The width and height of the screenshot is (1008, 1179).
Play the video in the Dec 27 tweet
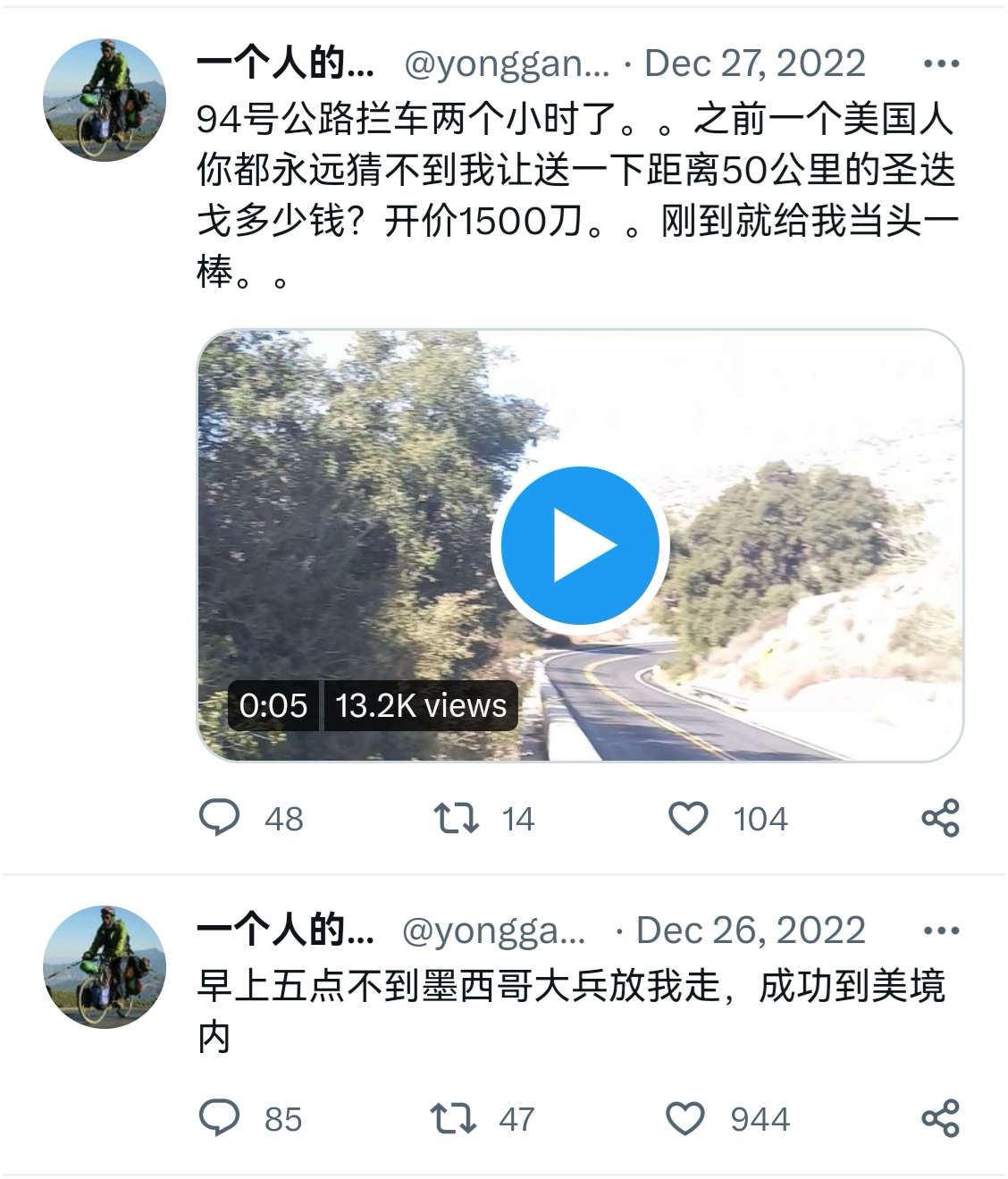(x=579, y=545)
